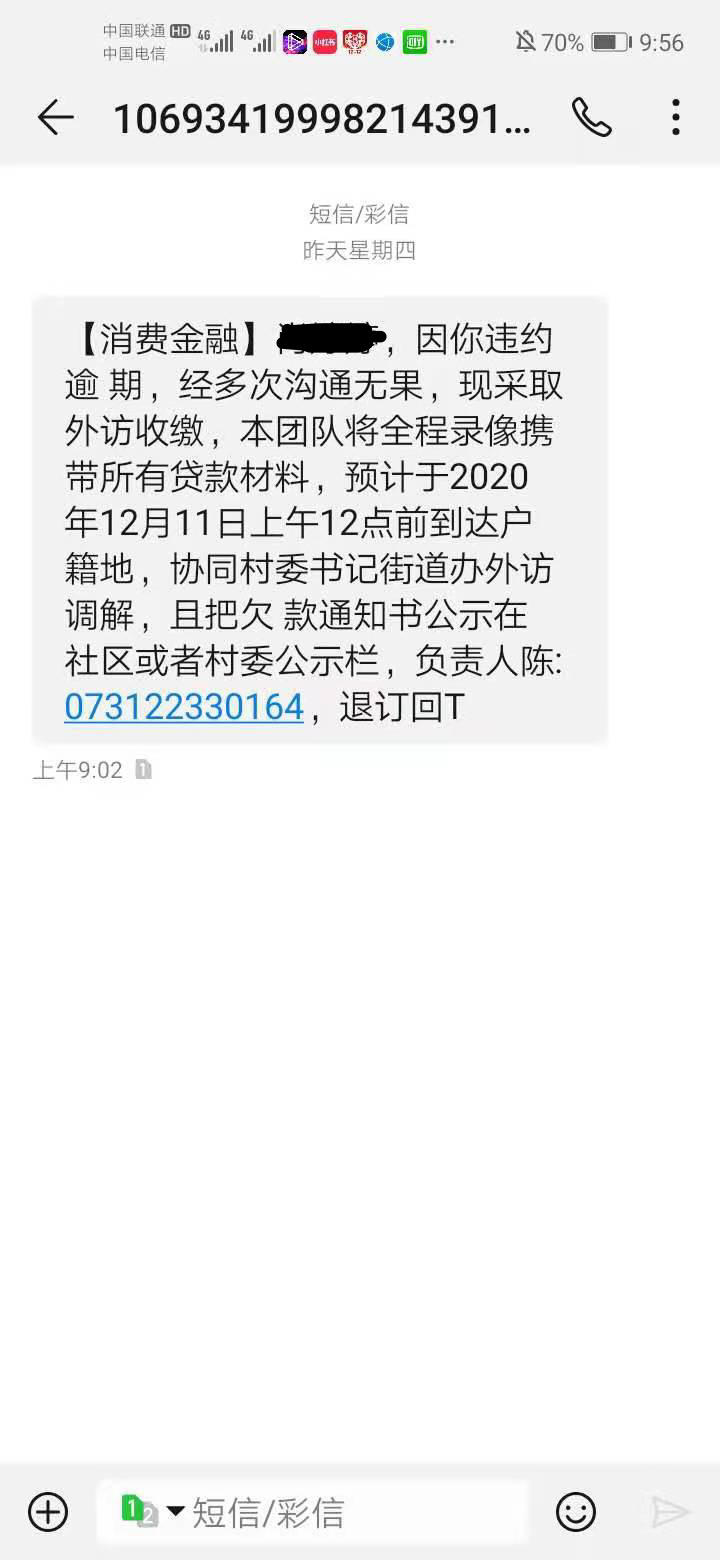Dial the linked number 073122330164

182,707
